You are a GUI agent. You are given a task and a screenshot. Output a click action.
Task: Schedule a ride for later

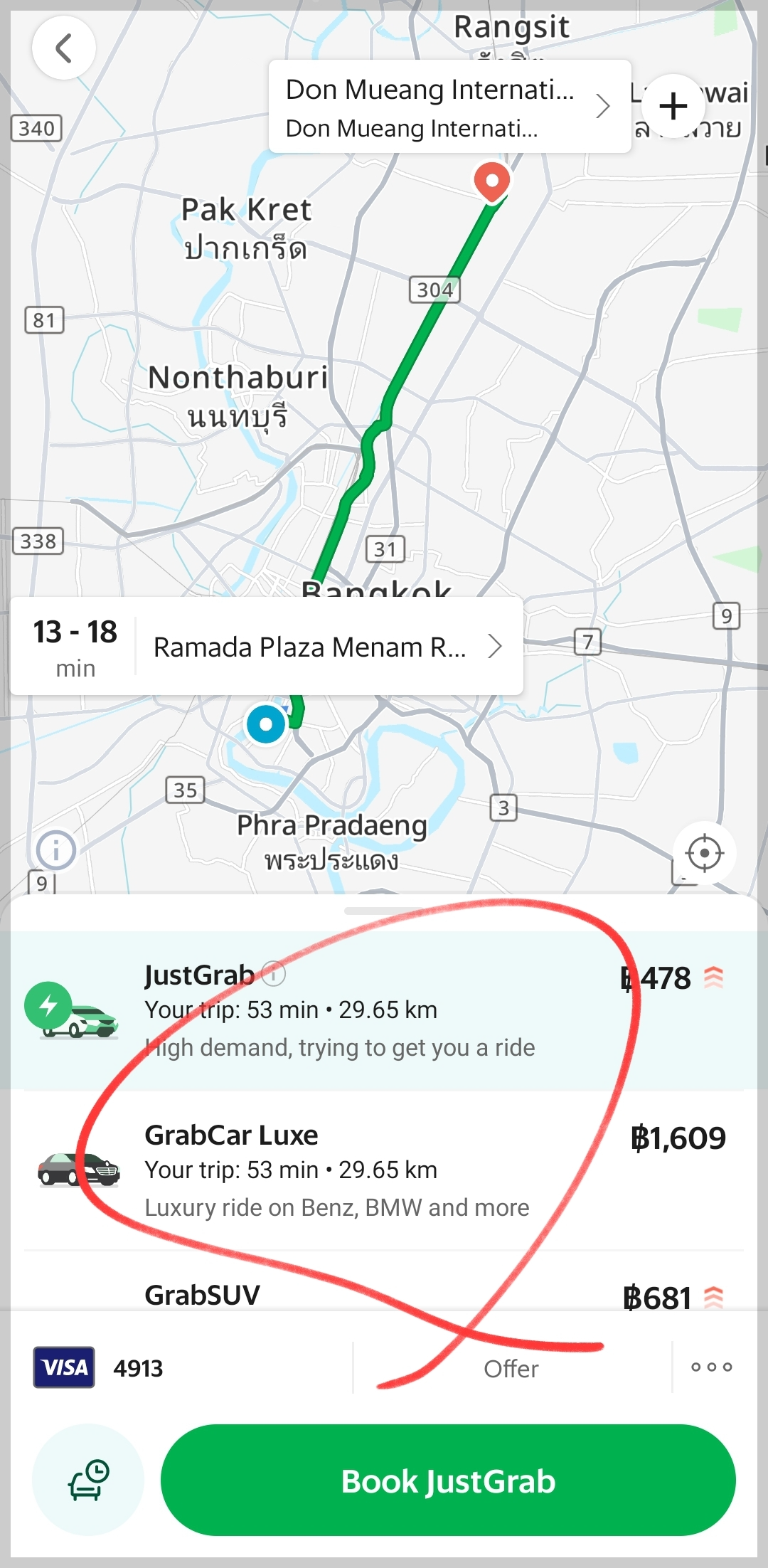pyautogui.click(x=88, y=1480)
